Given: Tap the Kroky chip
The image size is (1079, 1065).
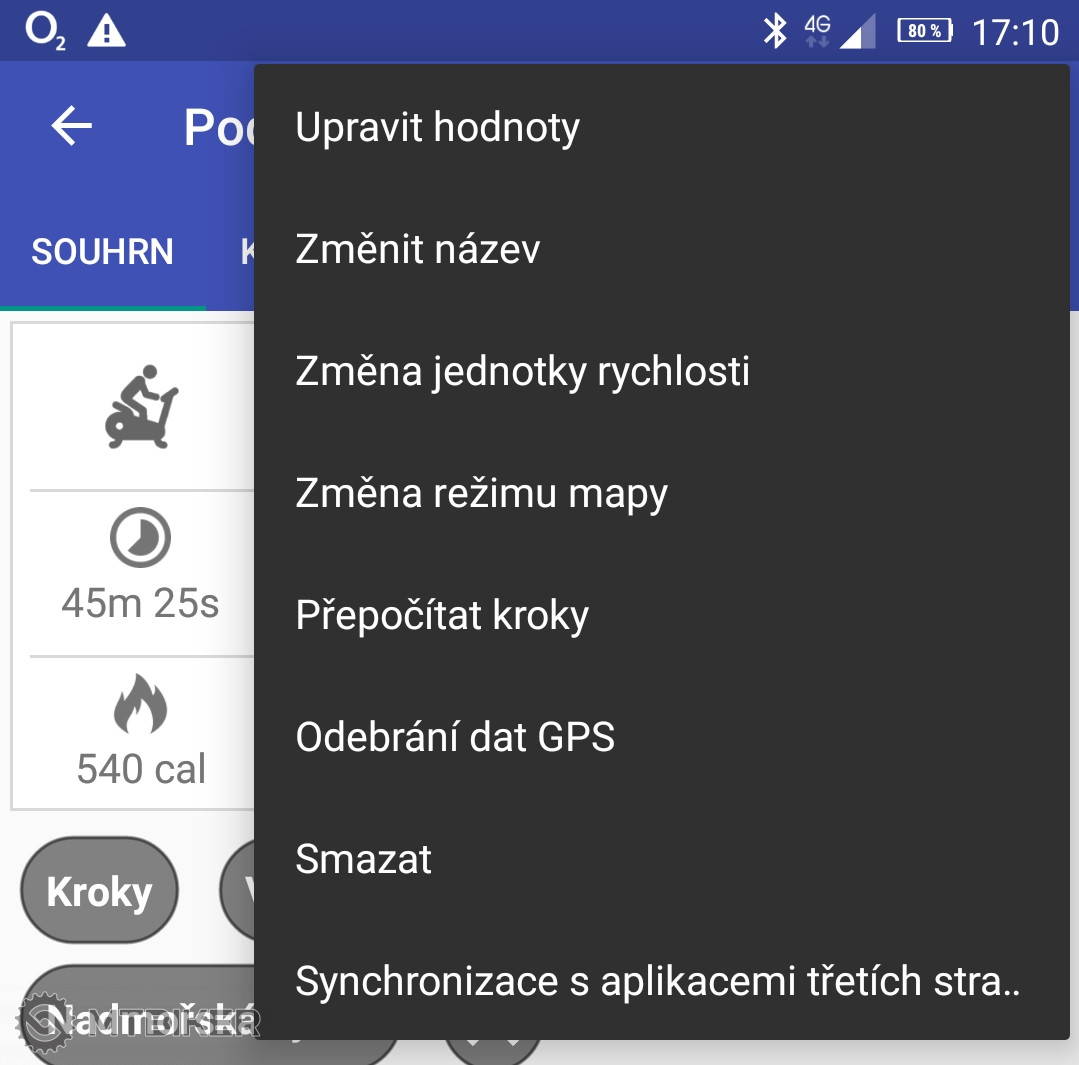Looking at the screenshot, I should [99, 892].
